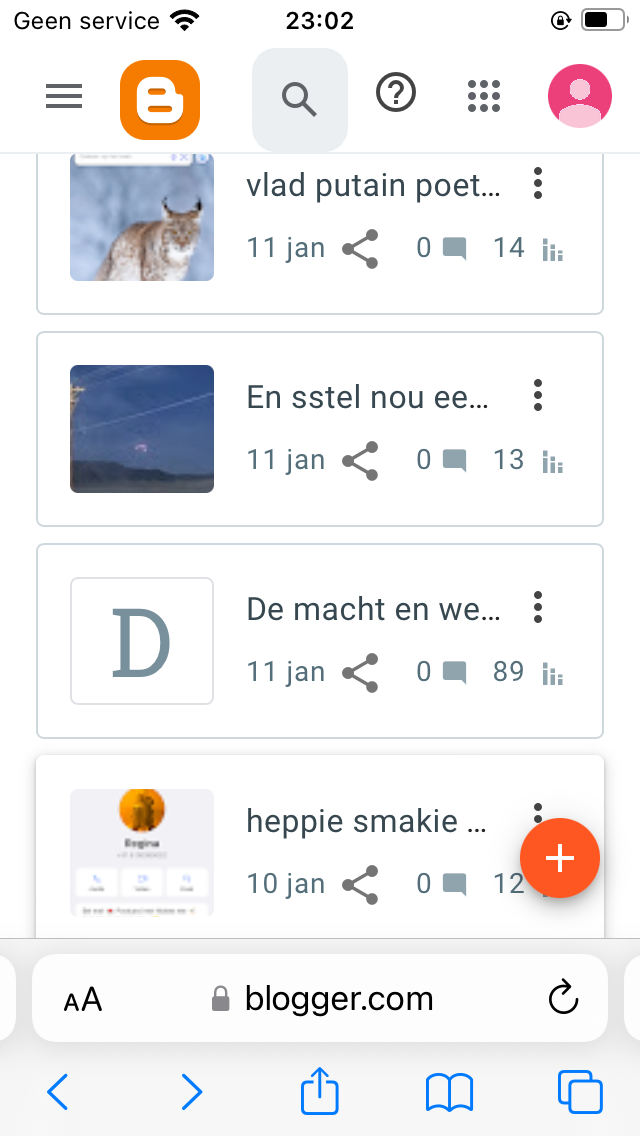
Task: Open options for 'vlad putain poet…' post
Action: pos(538,184)
